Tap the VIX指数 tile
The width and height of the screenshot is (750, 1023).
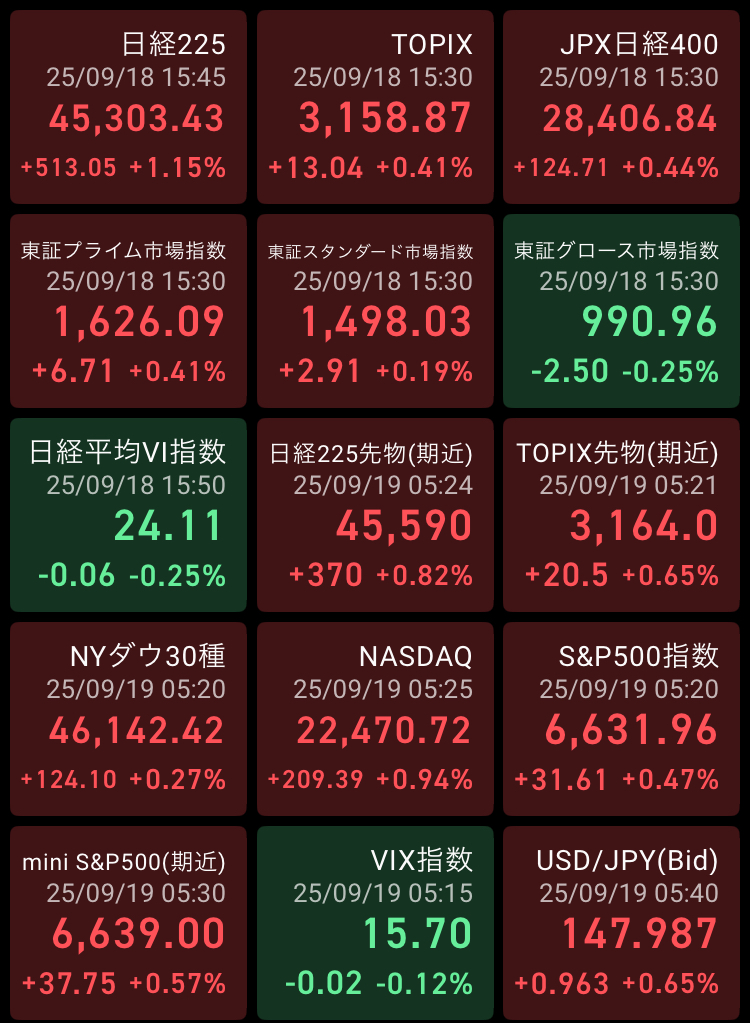(375, 922)
